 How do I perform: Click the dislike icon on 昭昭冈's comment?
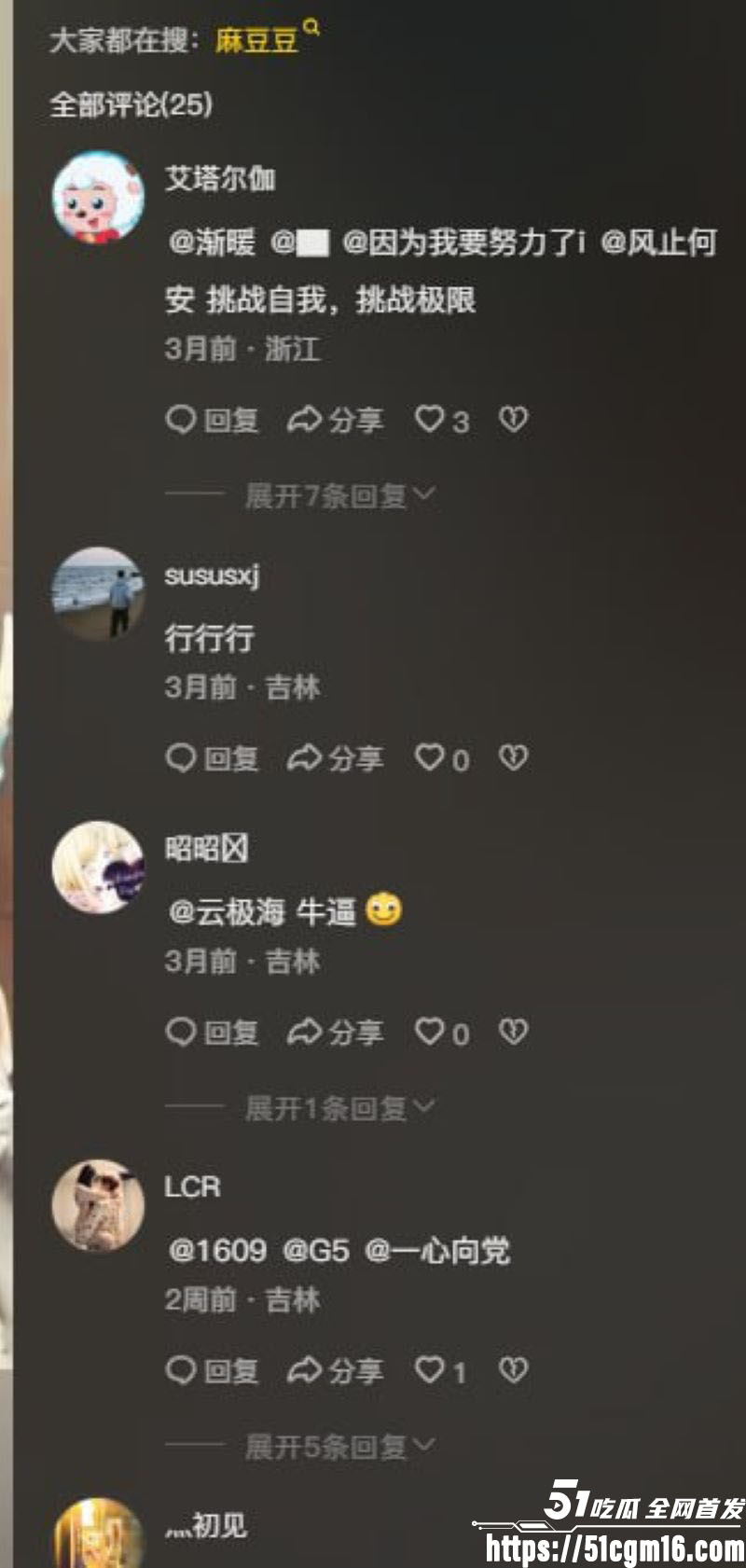pyautogui.click(x=512, y=1033)
